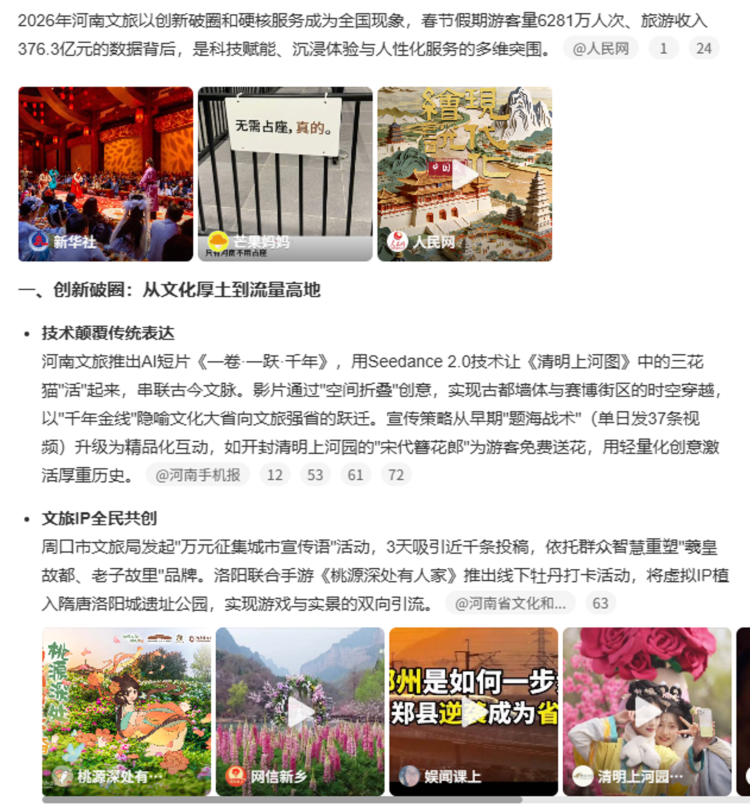Open citation number 72
750x808 pixels.
[x=397, y=475]
